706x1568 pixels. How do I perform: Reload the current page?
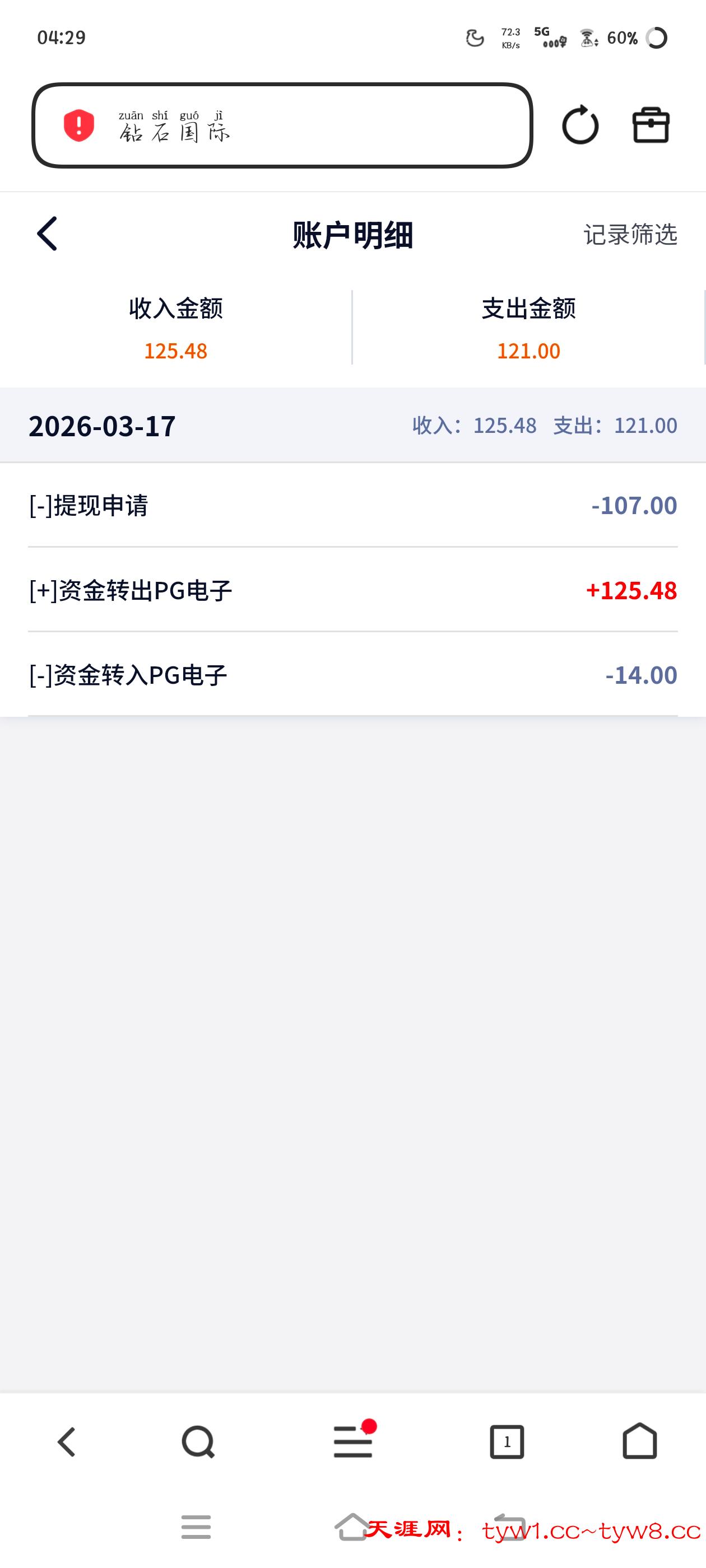pos(580,125)
